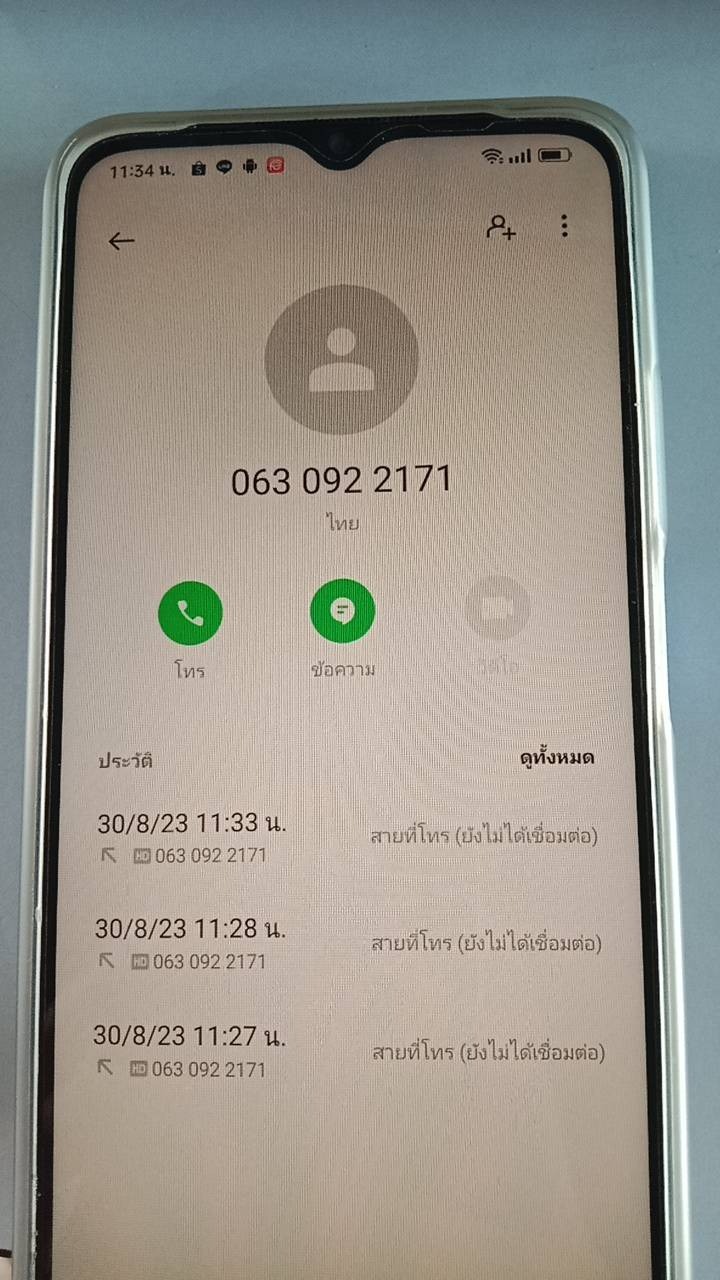Open the three-dot overflow menu
The width and height of the screenshot is (720, 1280).
565,226
